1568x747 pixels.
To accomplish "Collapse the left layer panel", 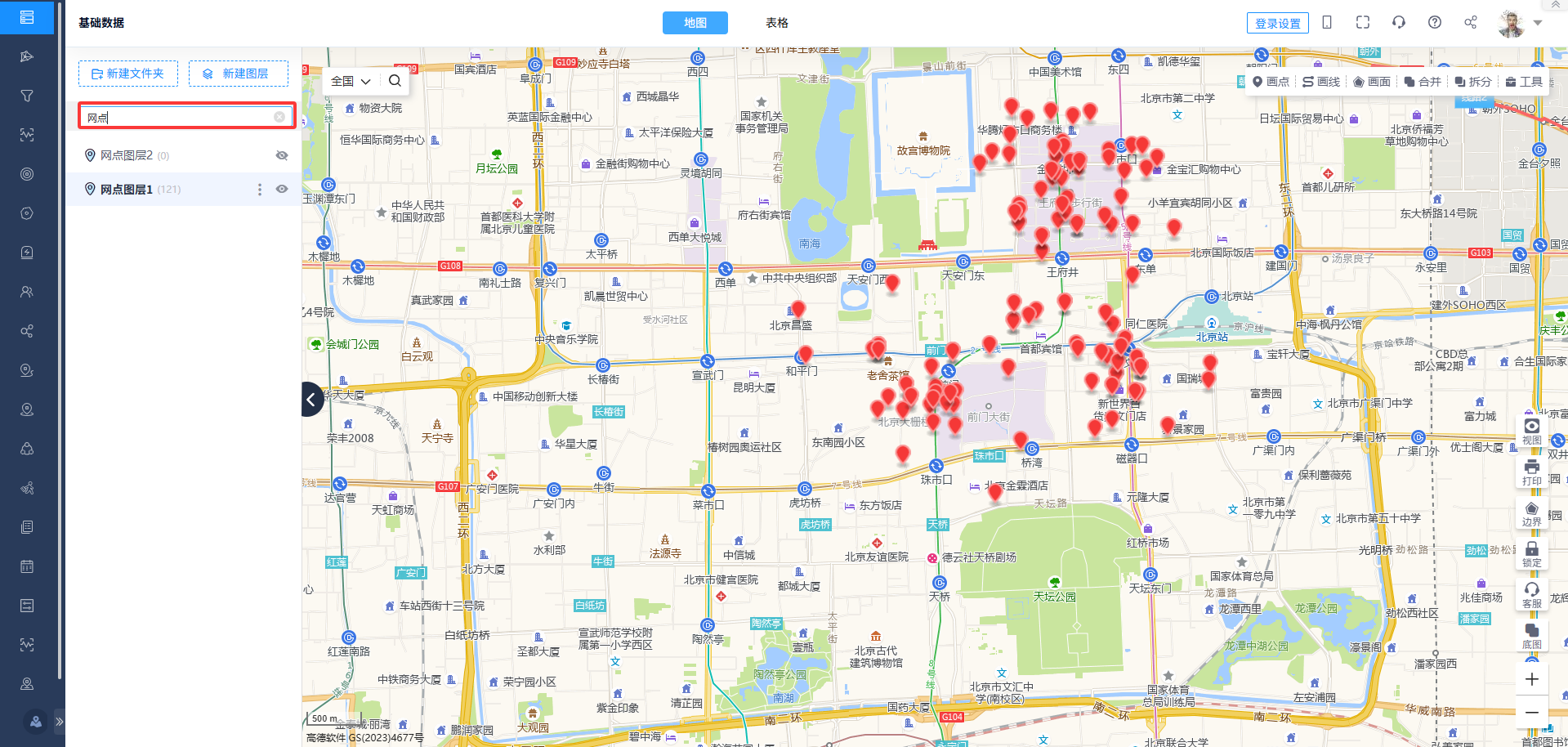I will click(x=311, y=400).
